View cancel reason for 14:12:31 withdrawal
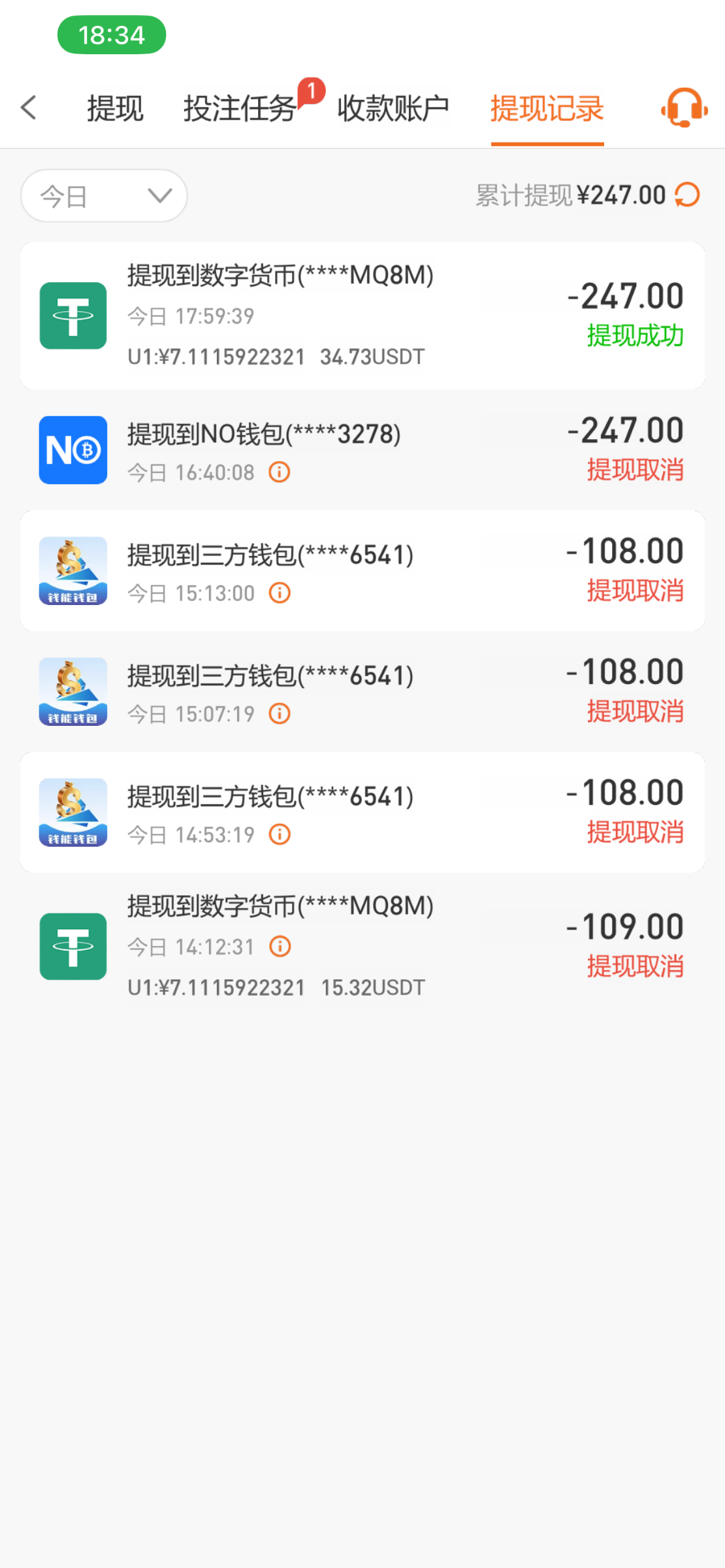725x1568 pixels. pos(280,946)
